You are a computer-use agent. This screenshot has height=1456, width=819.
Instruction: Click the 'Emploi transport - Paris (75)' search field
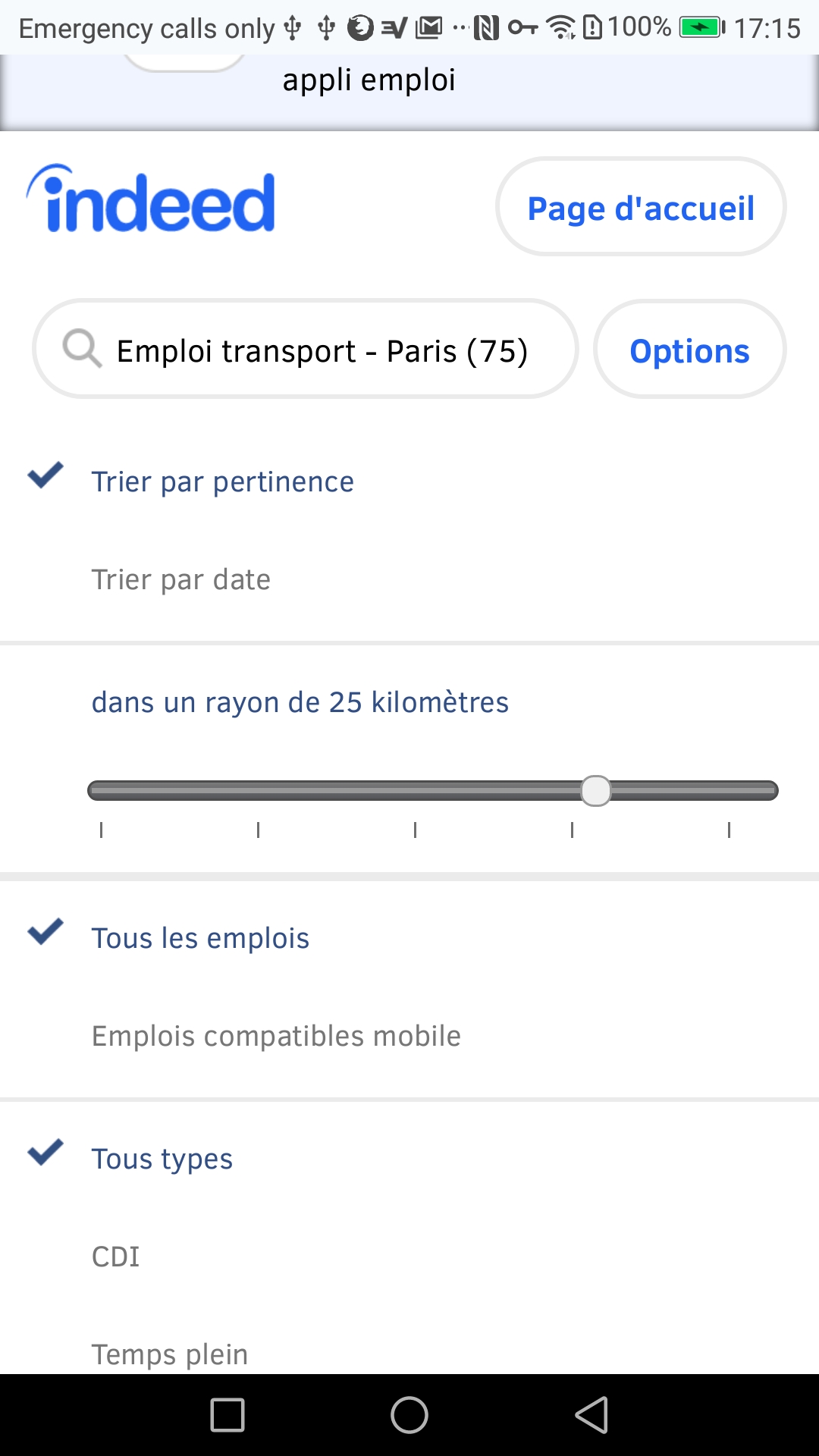(x=322, y=350)
